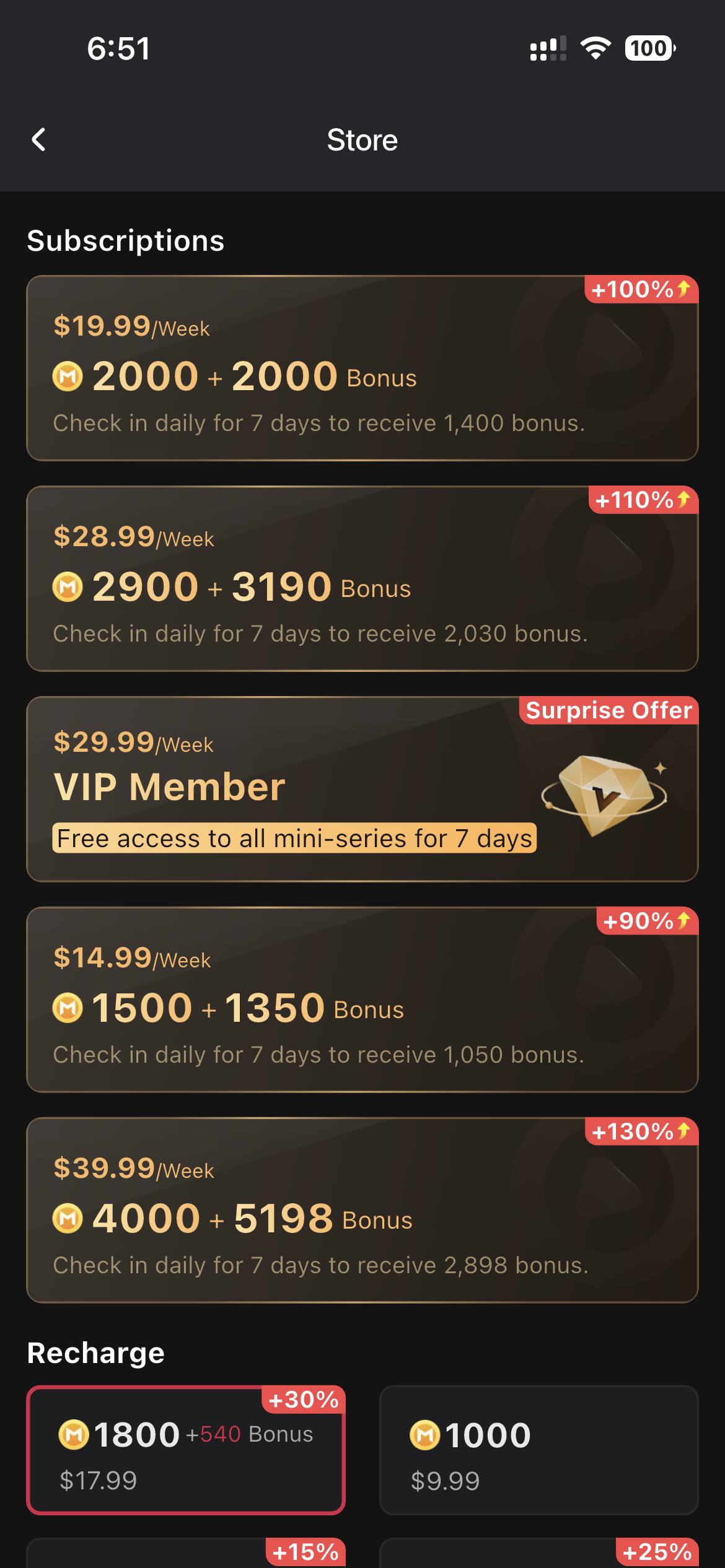Viewport: 725px width, 1568px height.
Task: Go back from the Store screen
Action: coord(39,140)
